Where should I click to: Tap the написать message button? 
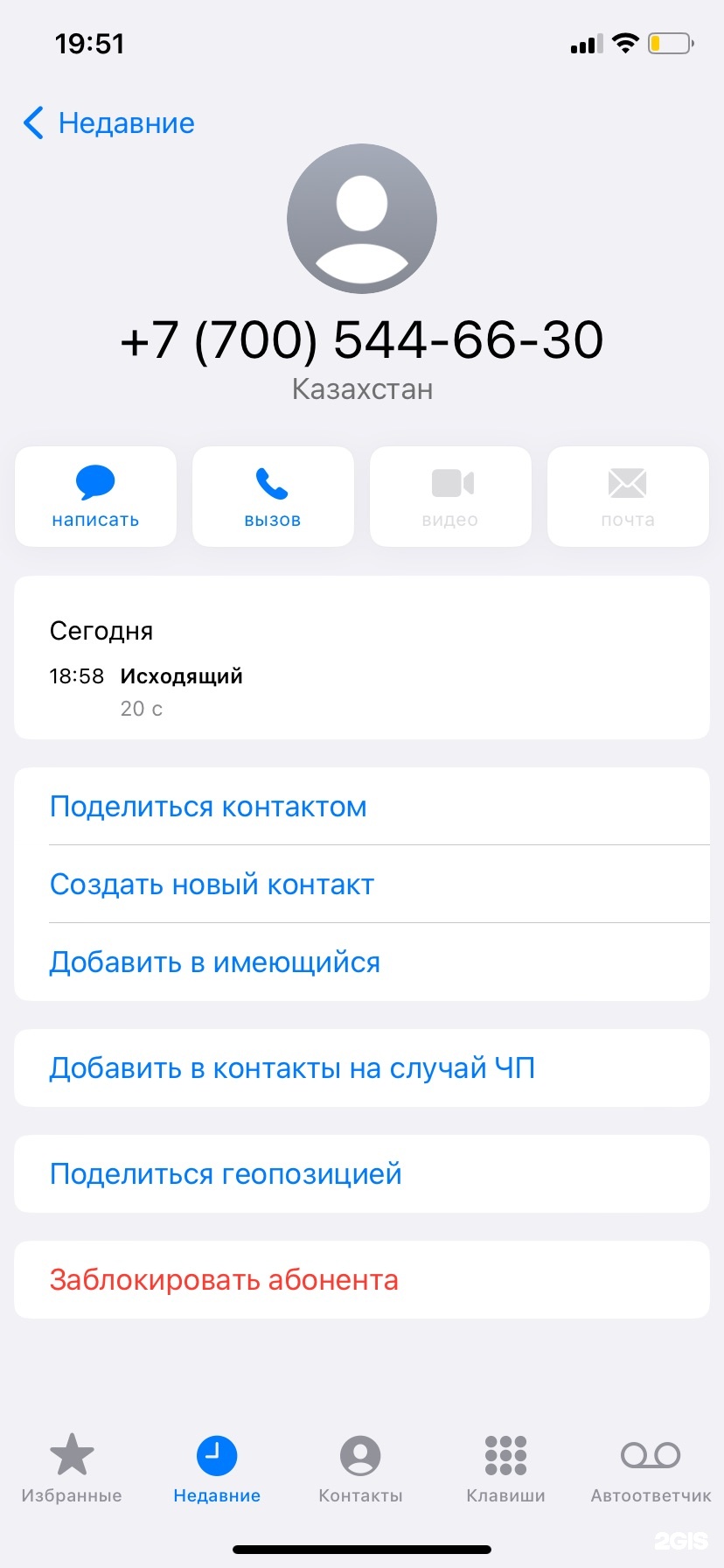click(x=95, y=497)
